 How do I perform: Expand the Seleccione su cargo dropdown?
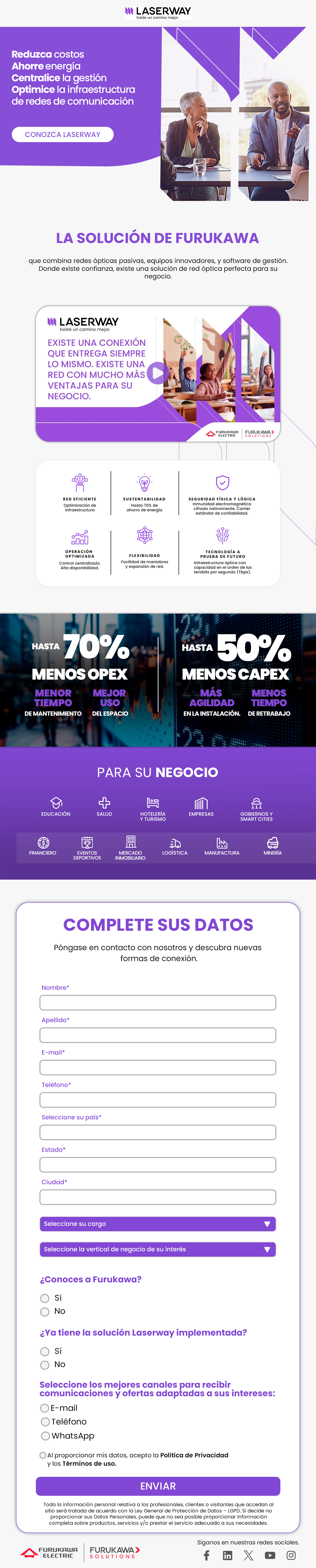tap(158, 1224)
